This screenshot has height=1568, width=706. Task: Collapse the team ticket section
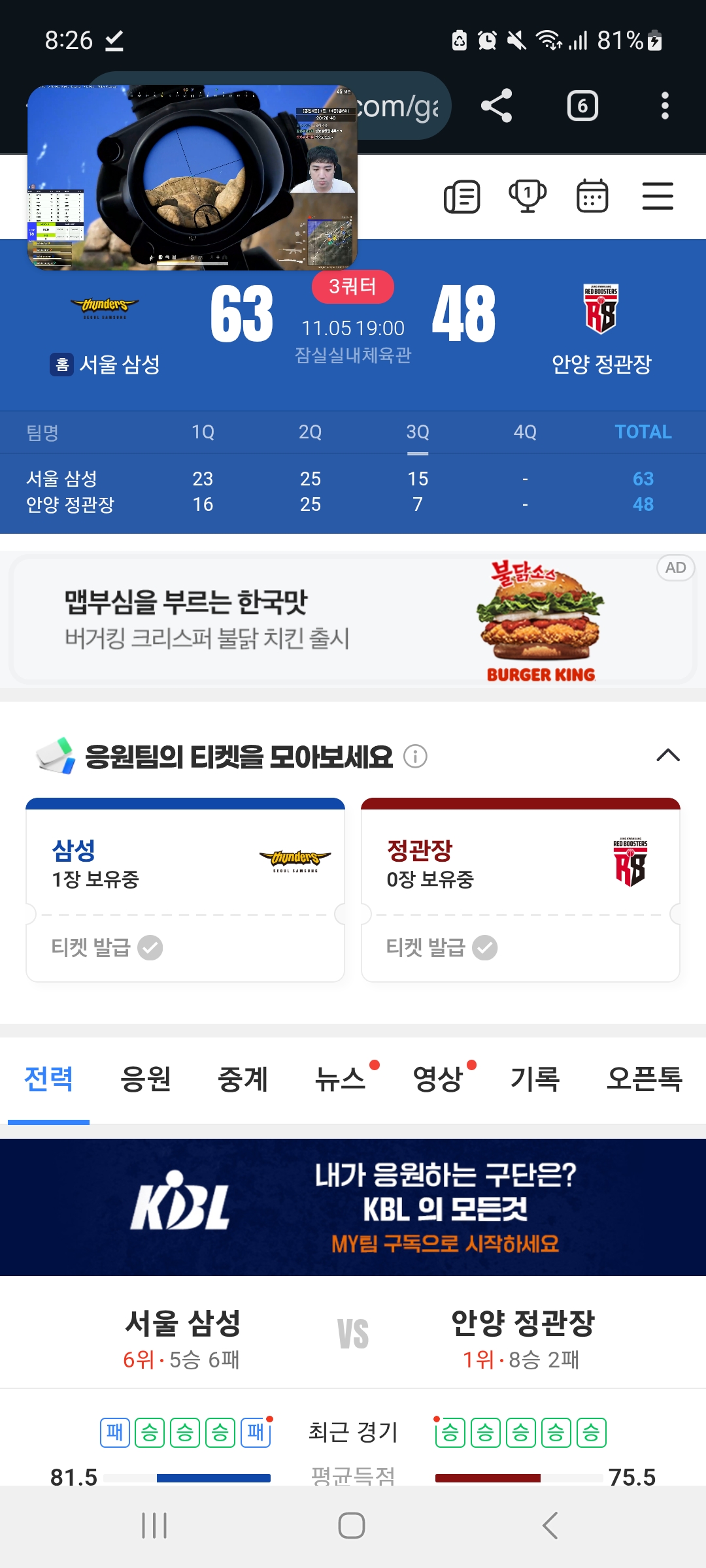pyautogui.click(x=667, y=755)
